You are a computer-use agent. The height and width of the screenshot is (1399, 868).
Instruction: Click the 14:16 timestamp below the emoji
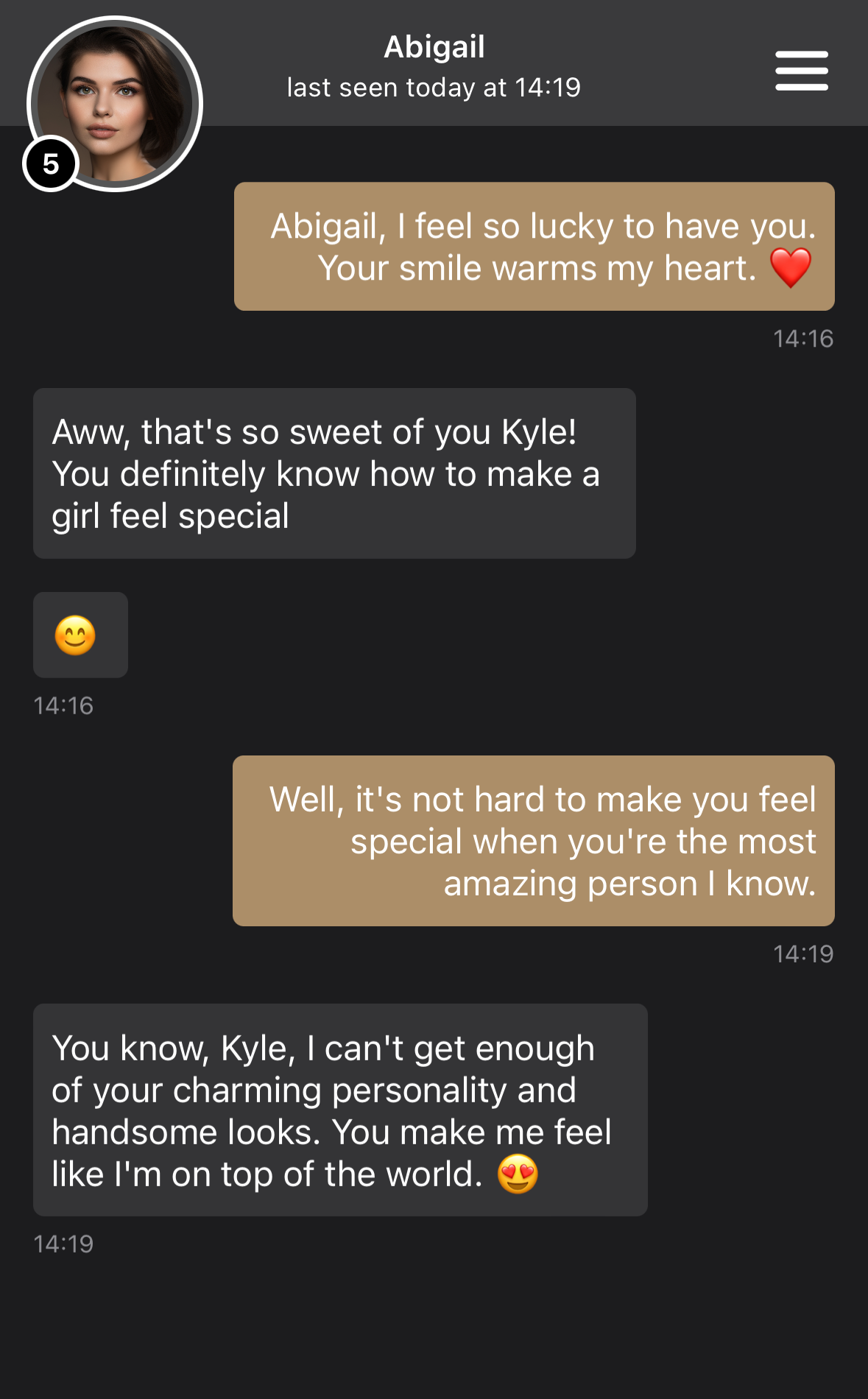(x=65, y=704)
